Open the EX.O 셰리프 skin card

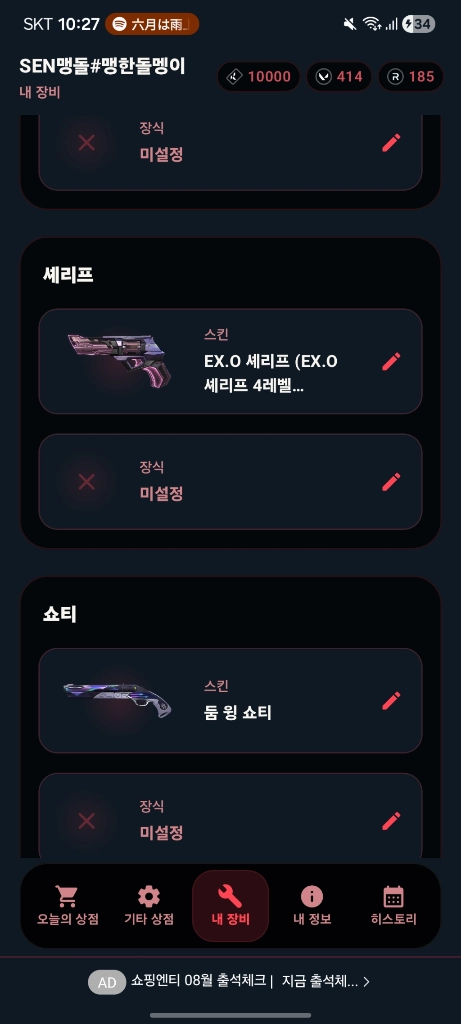tap(230, 361)
